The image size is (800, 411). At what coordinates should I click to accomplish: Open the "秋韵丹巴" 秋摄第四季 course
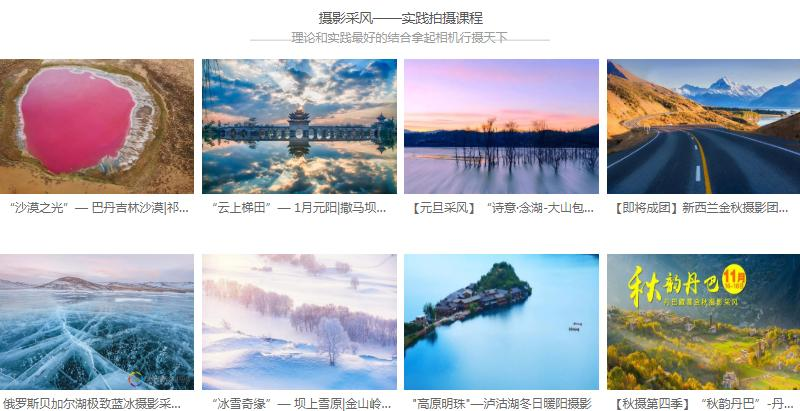point(703,321)
